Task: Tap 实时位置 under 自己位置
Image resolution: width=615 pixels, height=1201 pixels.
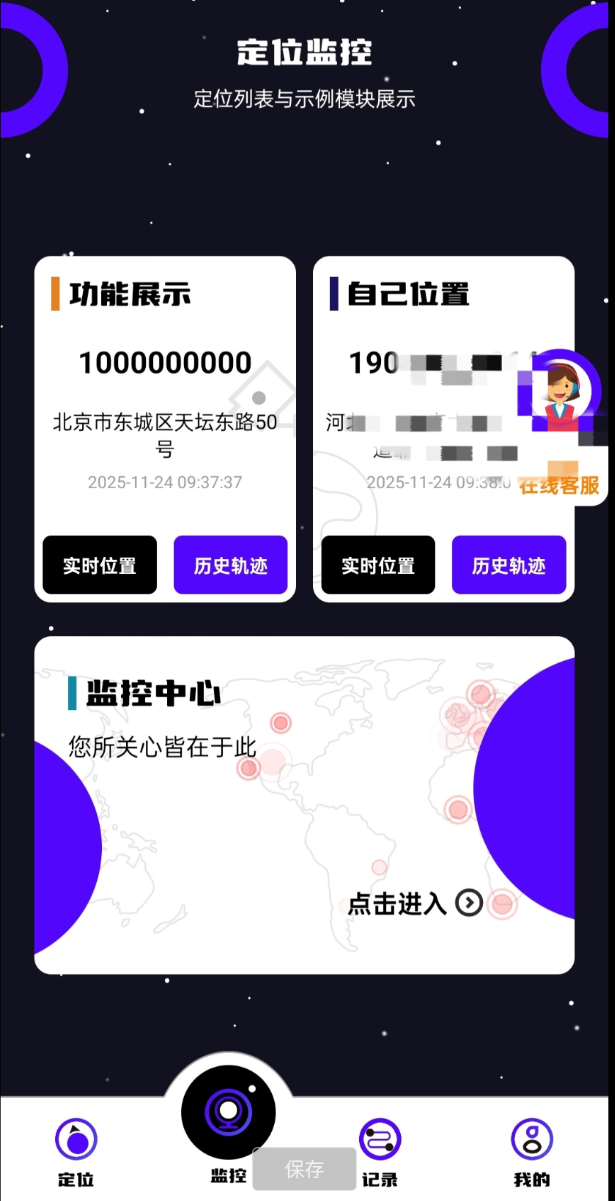Action: click(378, 565)
